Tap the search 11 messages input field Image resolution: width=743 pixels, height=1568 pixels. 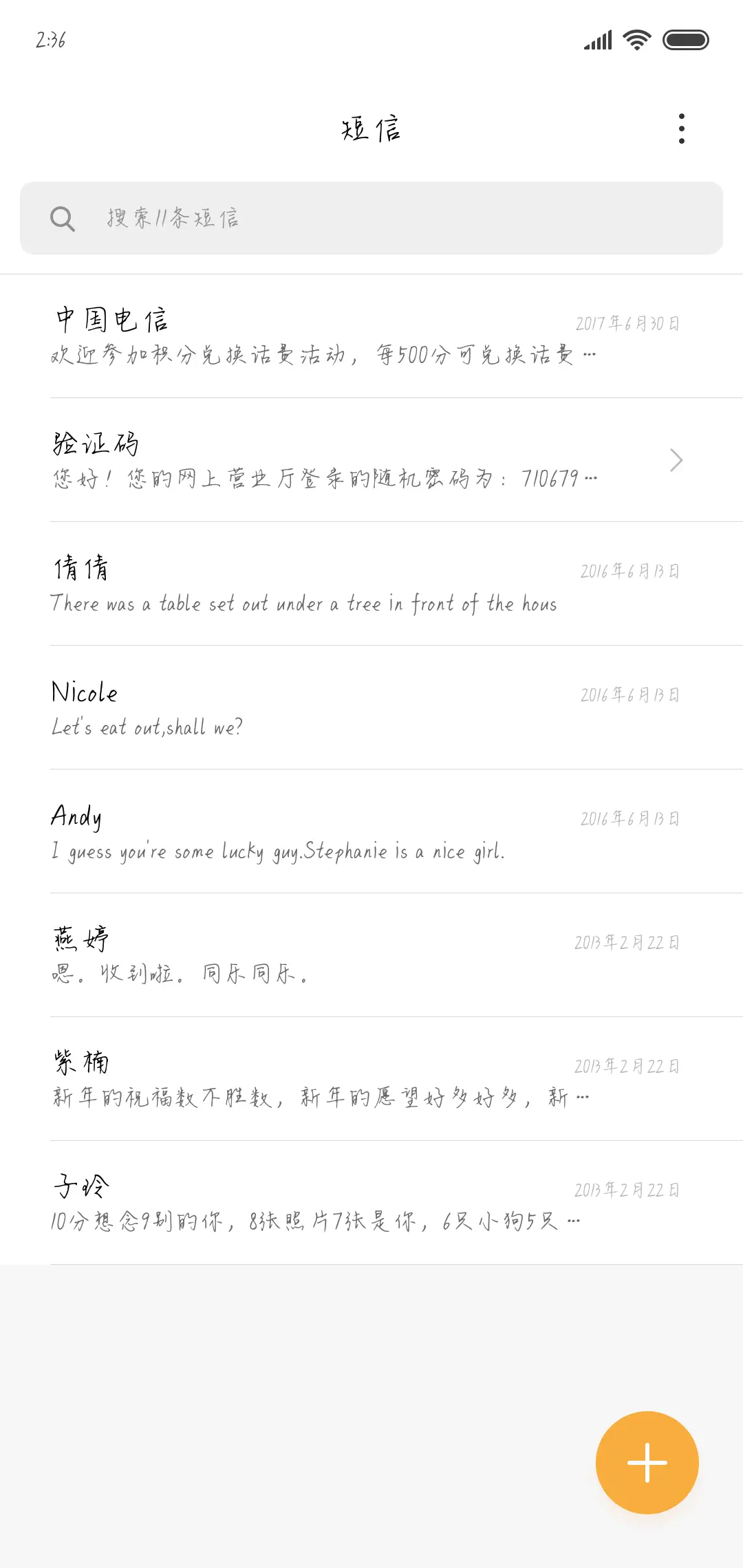(371, 218)
